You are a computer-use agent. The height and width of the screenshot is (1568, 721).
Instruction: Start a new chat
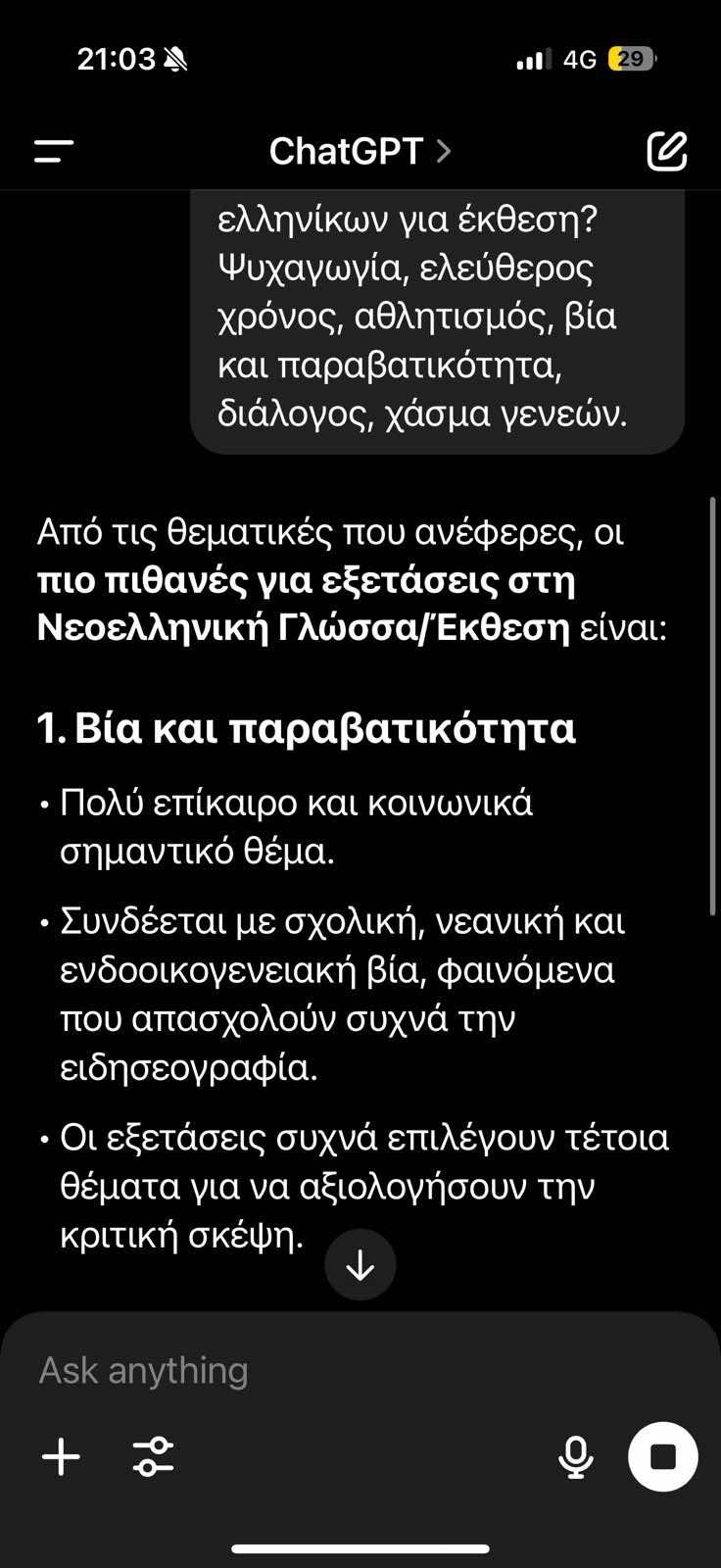coord(667,151)
